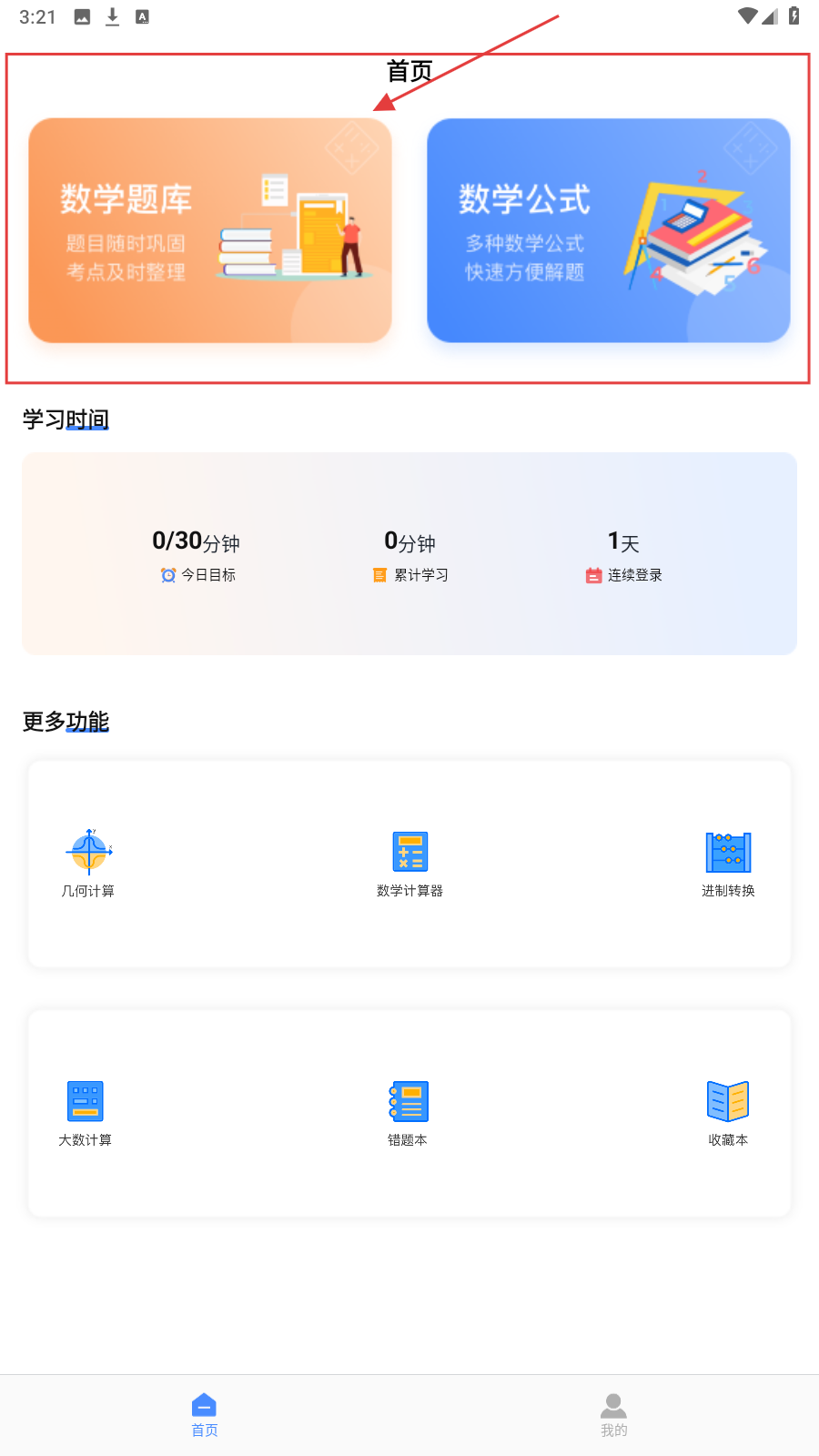Screen dimensions: 819x1456
Task: Launch the 数学计算器
Action: 409,863
